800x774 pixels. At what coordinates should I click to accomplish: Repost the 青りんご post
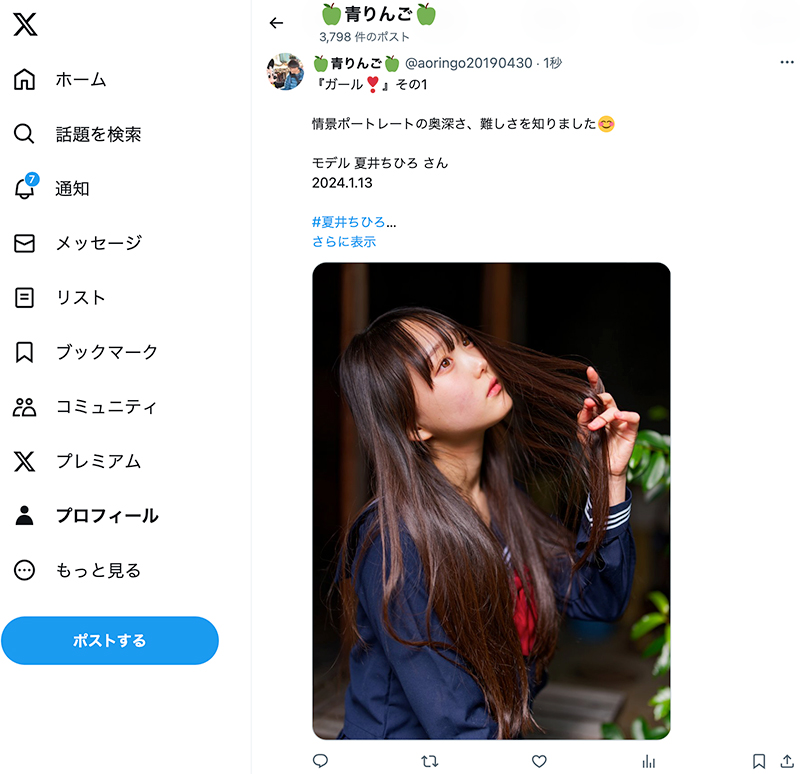430,762
